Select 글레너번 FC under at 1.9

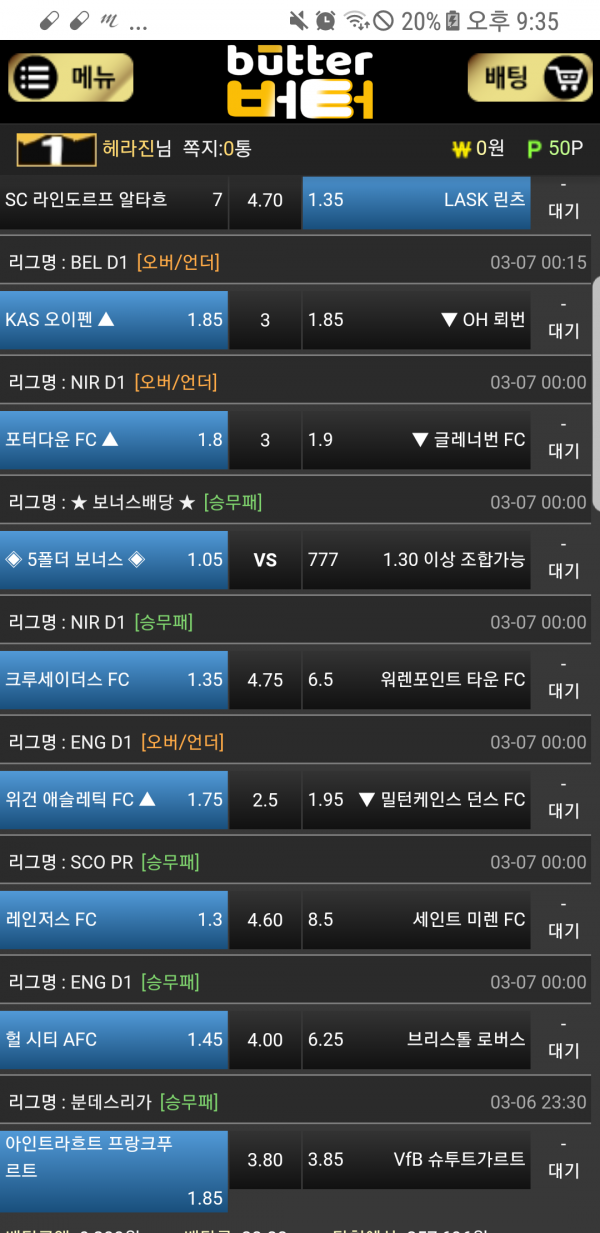416,440
